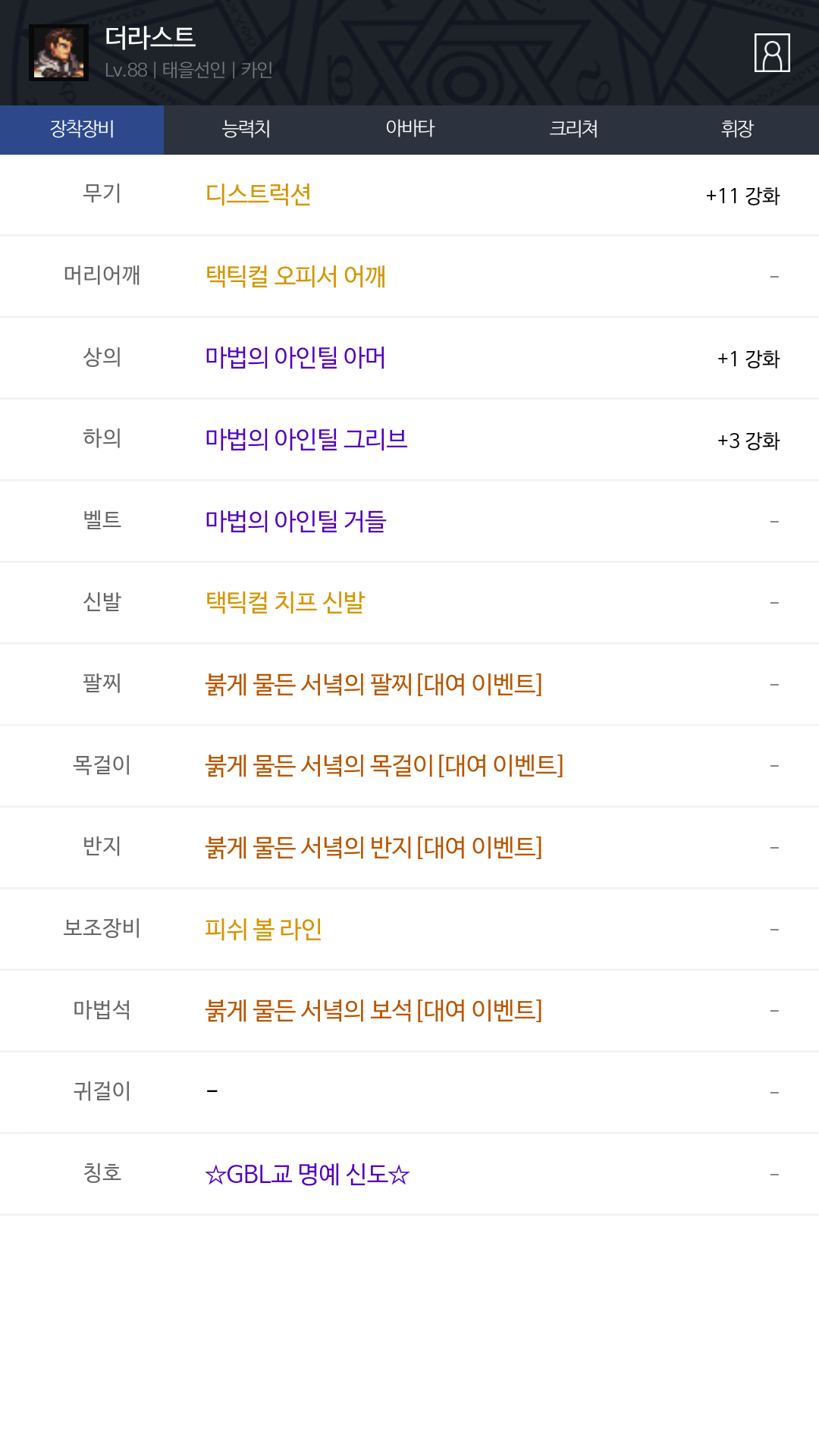
Task: Open weapon item 디스트럭션
Action: pyautogui.click(x=258, y=195)
